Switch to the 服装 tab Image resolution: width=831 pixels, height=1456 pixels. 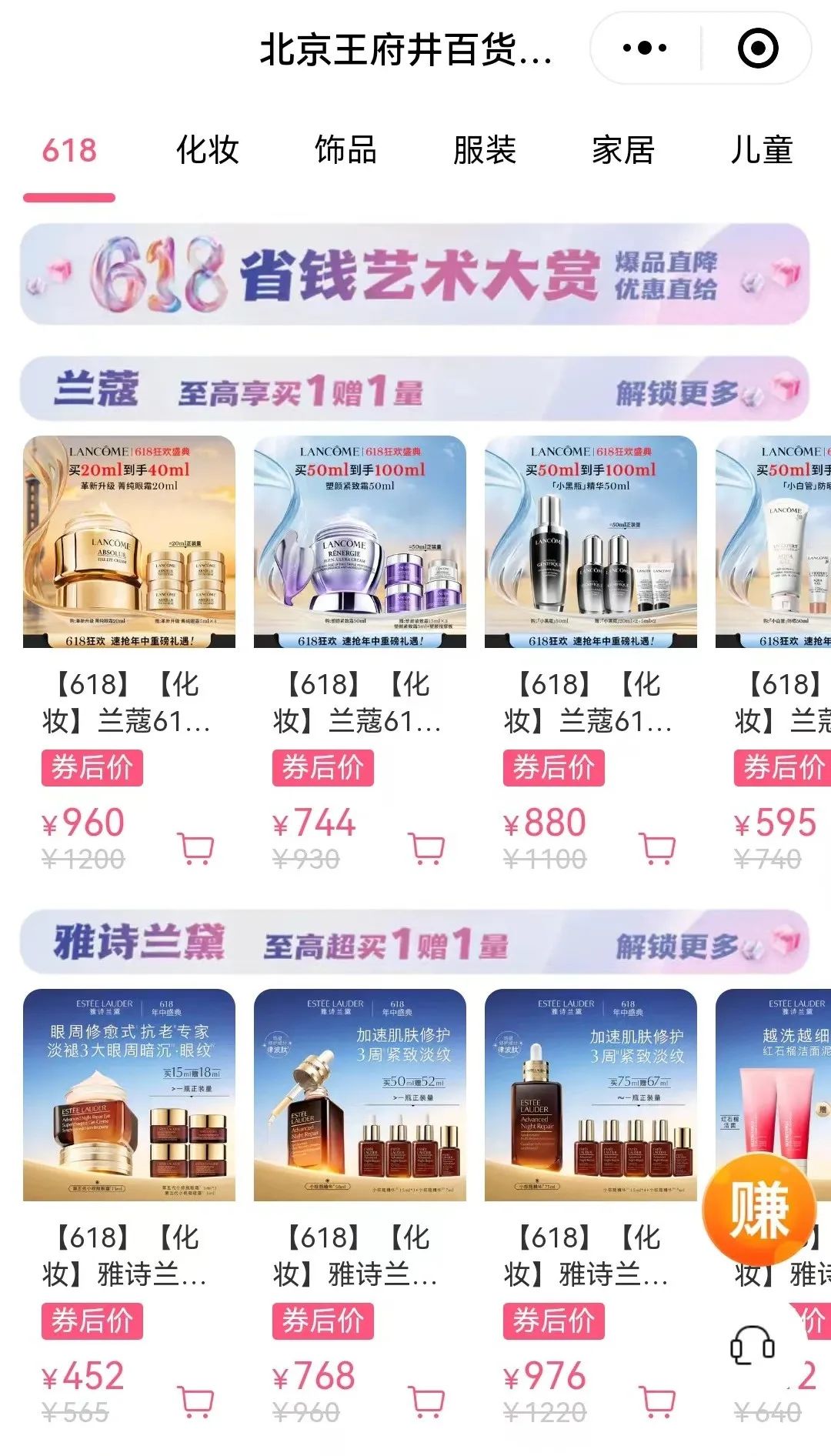pyautogui.click(x=484, y=150)
